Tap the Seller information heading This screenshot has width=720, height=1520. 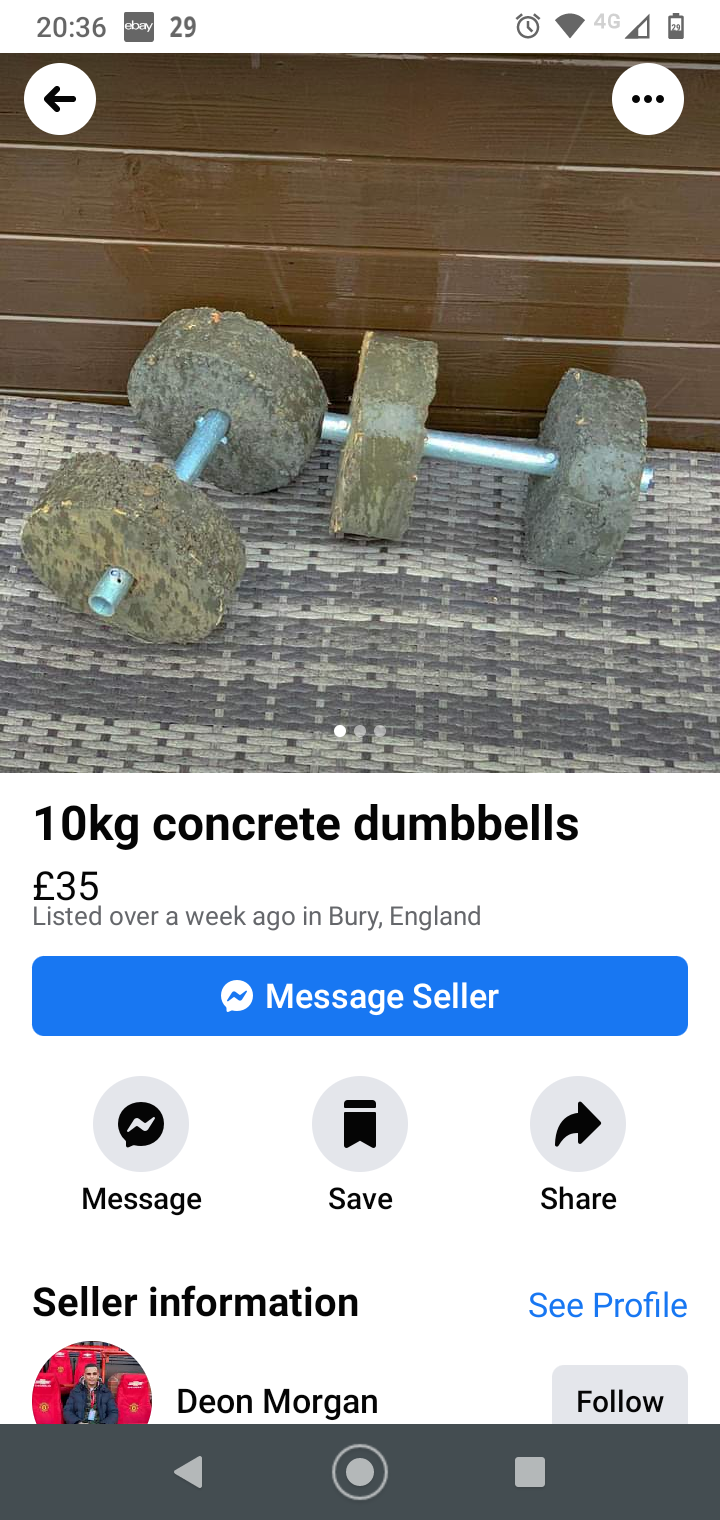[195, 1301]
